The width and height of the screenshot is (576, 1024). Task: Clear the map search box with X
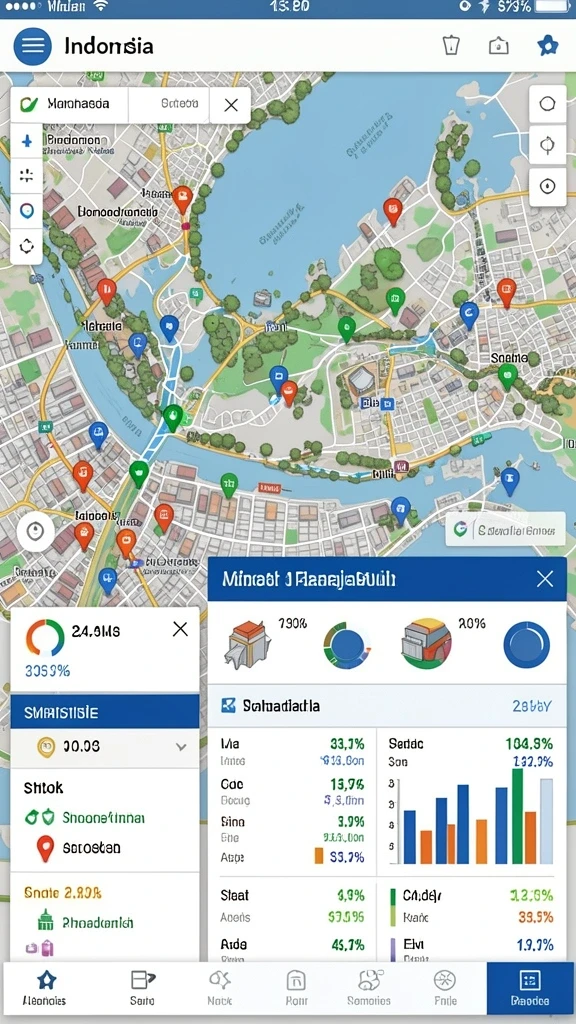231,104
